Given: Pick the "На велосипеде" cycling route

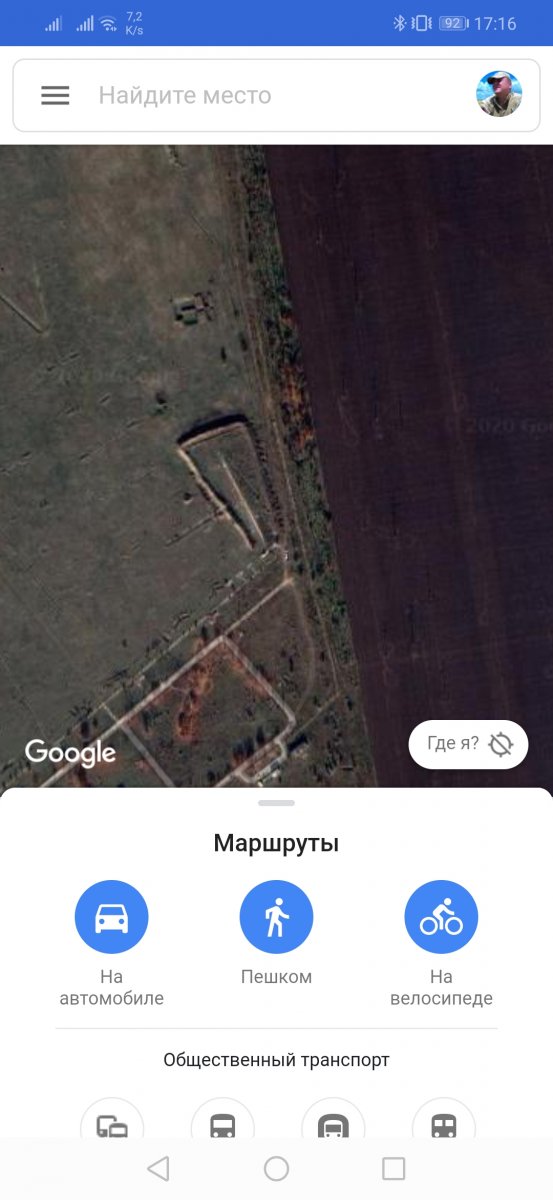Looking at the screenshot, I should 441,944.
